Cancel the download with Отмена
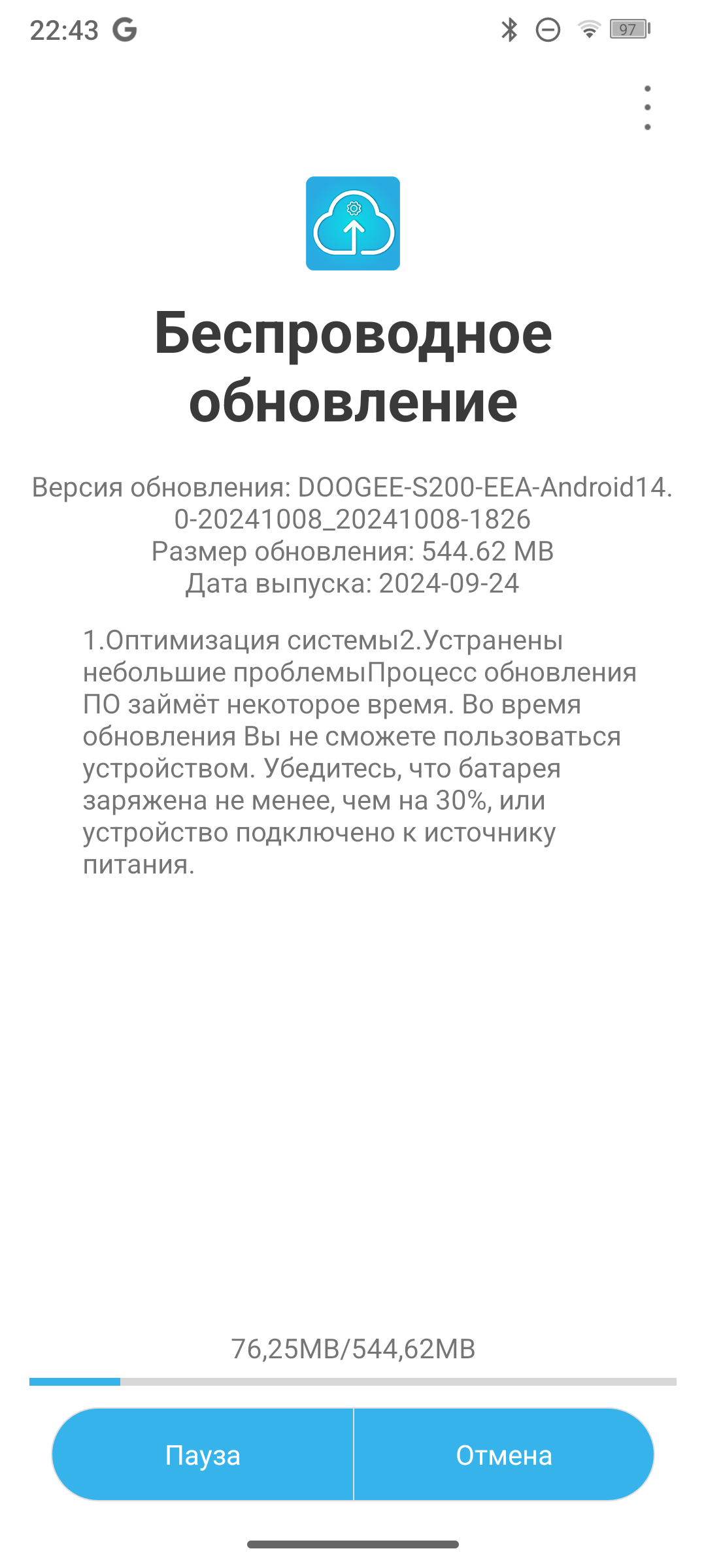The image size is (706, 1568). tap(504, 1455)
